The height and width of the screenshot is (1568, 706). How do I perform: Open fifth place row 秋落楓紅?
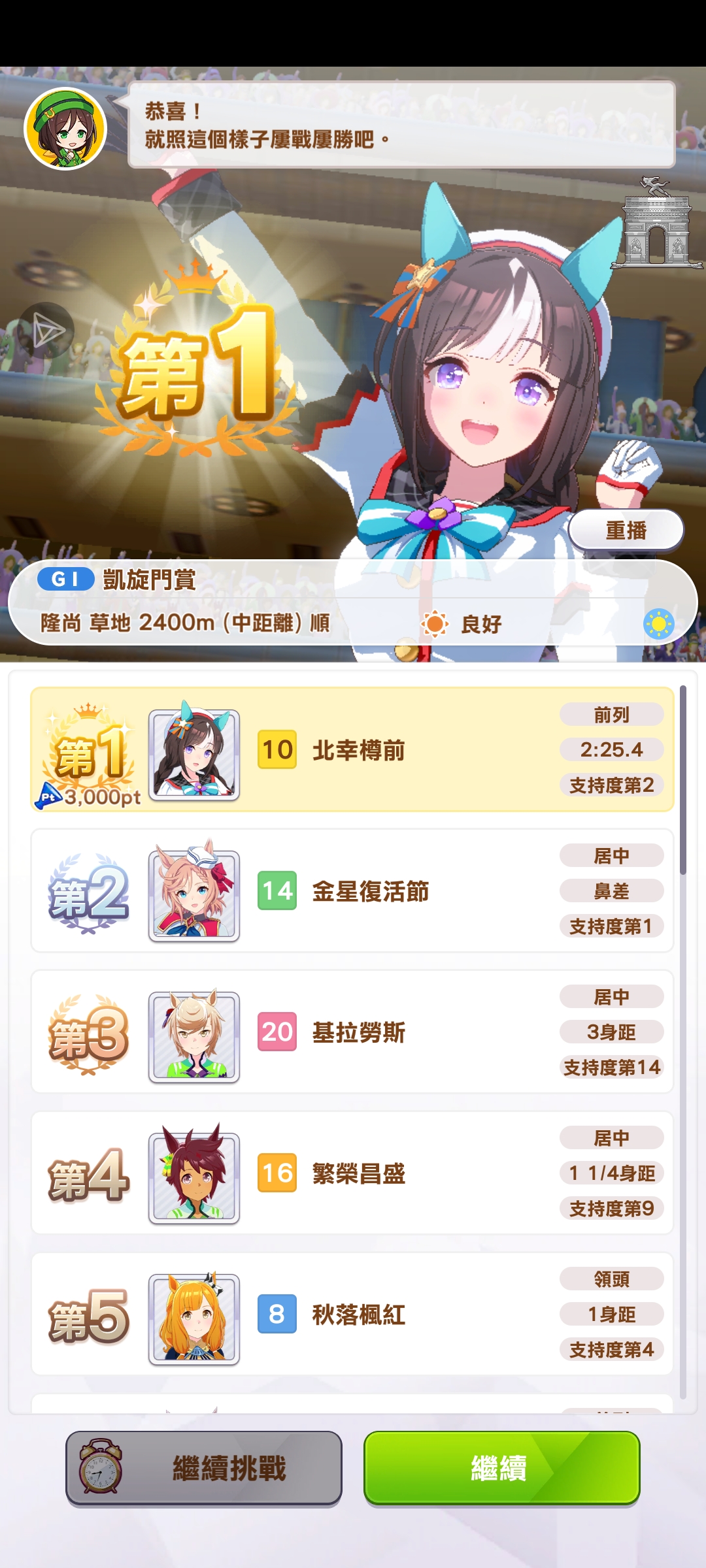[352, 1314]
